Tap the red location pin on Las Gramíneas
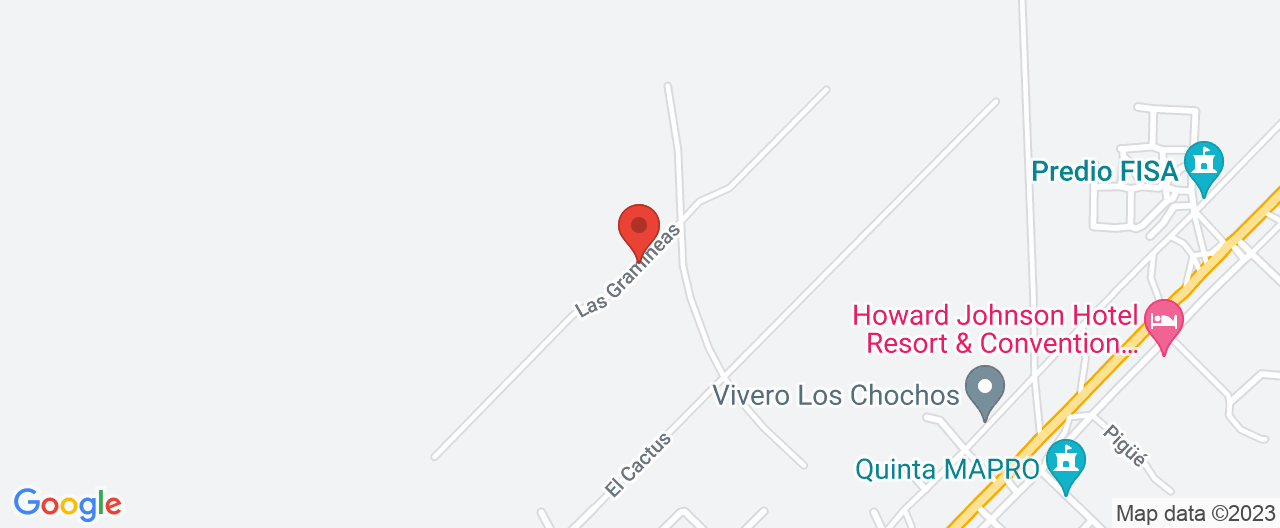Image resolution: width=1280 pixels, height=528 pixels. [638, 228]
